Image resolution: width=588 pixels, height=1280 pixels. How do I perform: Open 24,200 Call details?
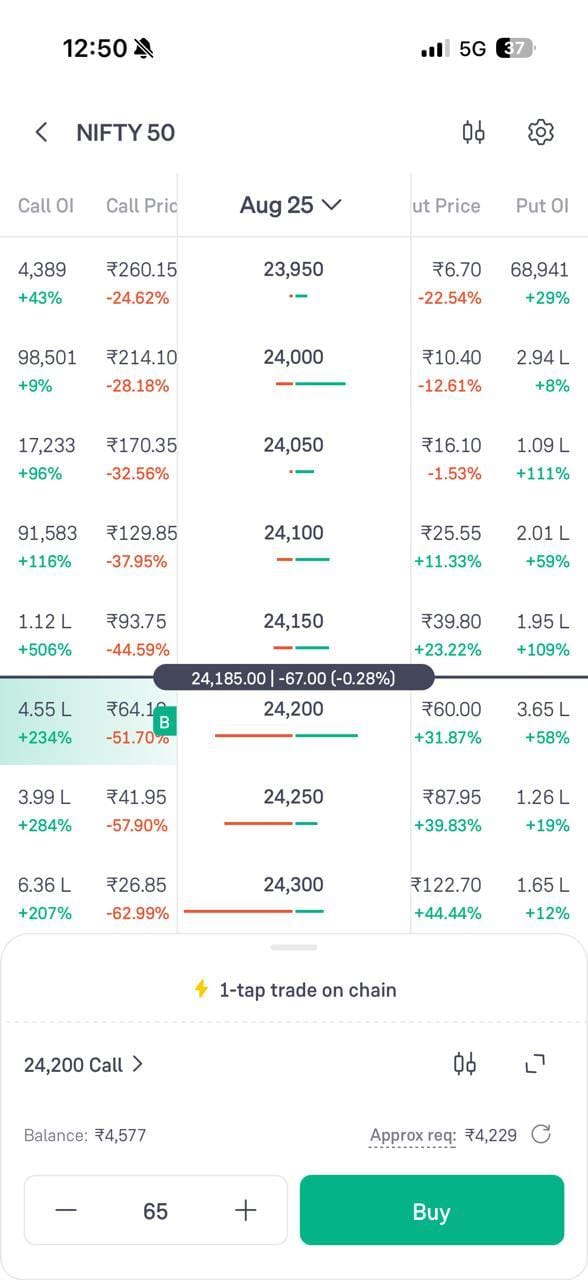coord(84,1064)
